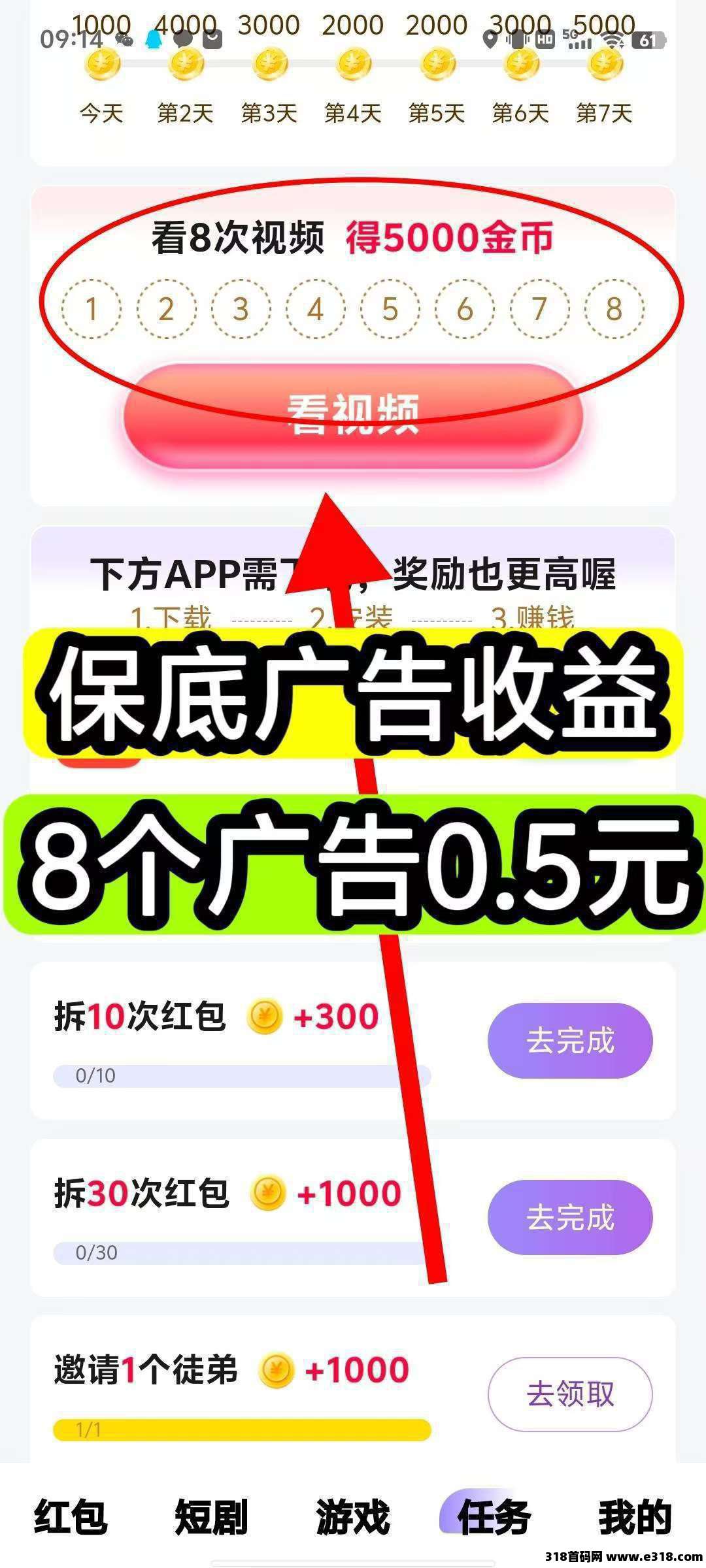Open the 我的 profile tab

[x=635, y=1517]
